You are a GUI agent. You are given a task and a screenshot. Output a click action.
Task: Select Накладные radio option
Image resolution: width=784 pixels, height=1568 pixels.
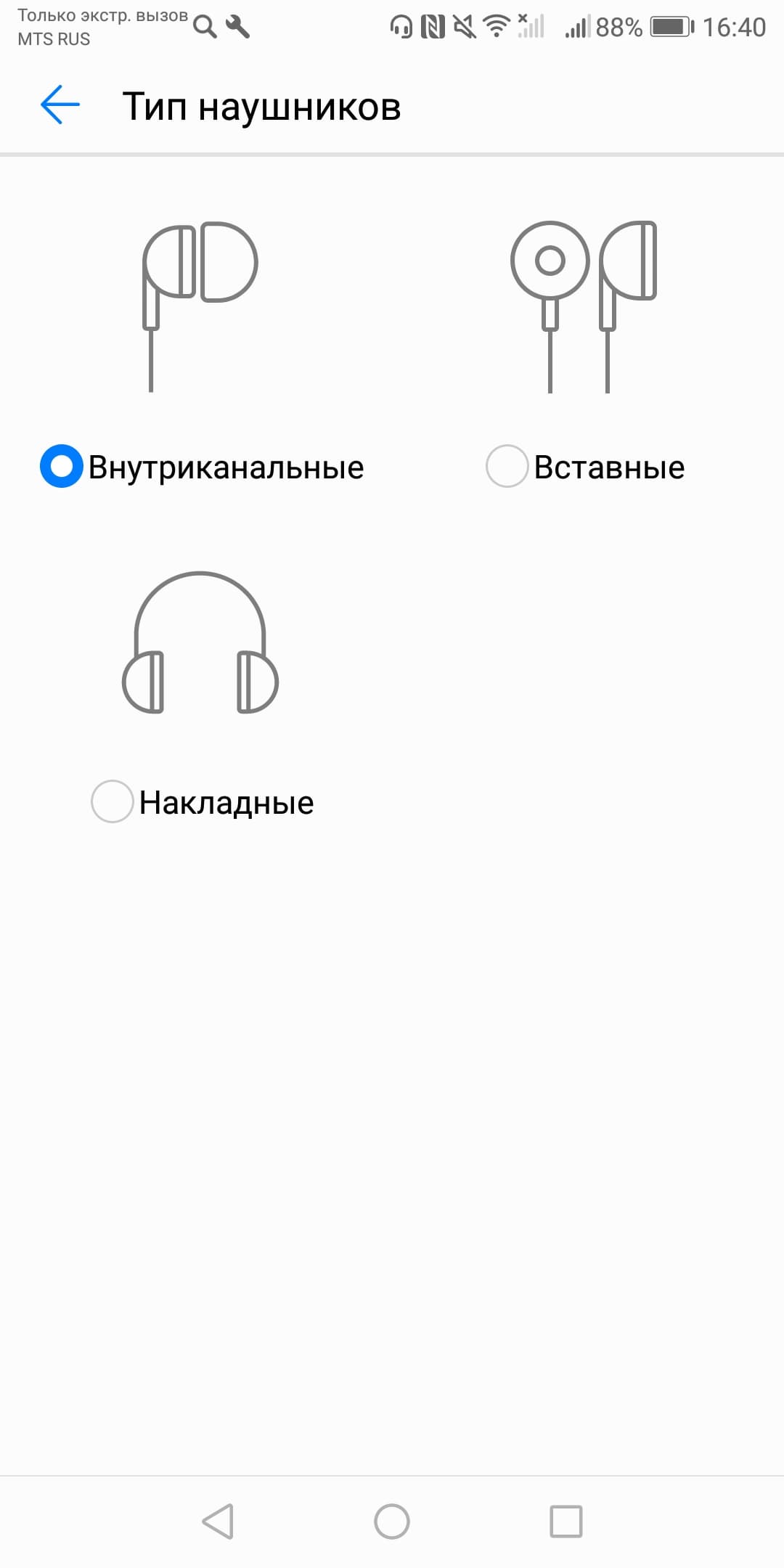(x=113, y=801)
